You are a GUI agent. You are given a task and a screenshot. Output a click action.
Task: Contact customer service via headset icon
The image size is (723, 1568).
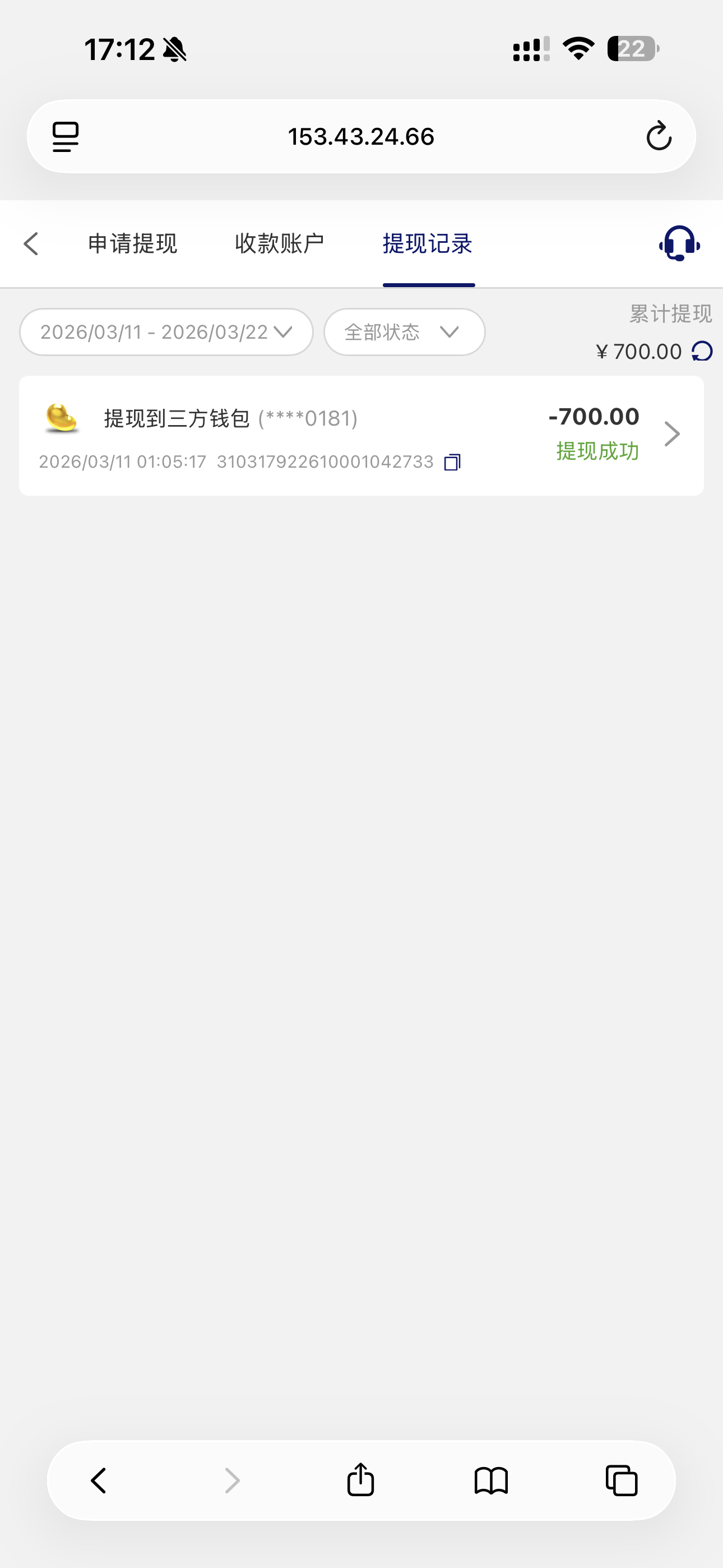click(679, 243)
